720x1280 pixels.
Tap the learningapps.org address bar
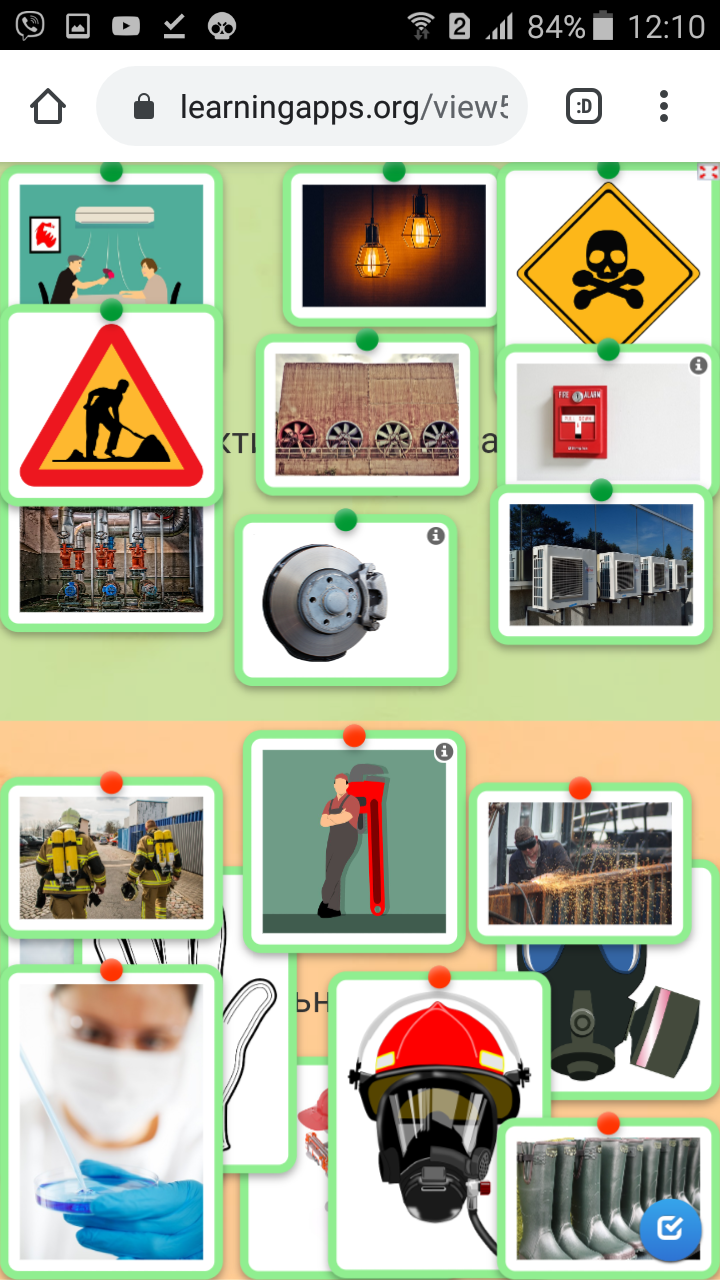coord(311,107)
